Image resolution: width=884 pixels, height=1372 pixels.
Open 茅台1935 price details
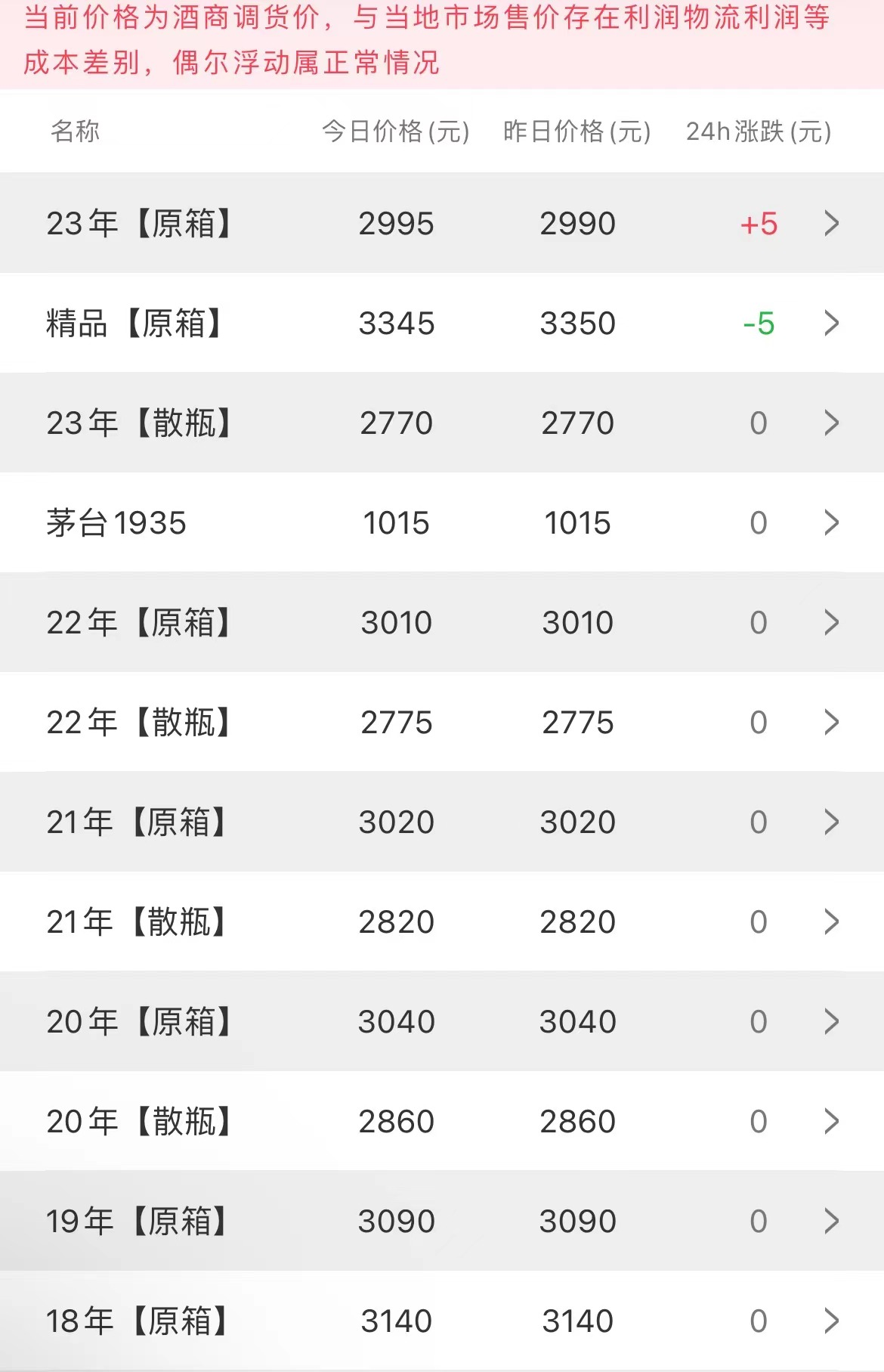coord(442,523)
